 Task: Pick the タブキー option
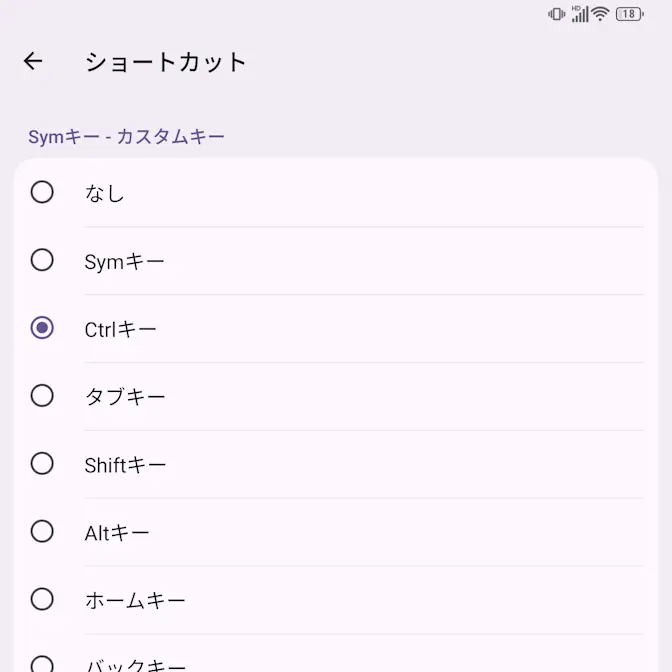click(42, 396)
